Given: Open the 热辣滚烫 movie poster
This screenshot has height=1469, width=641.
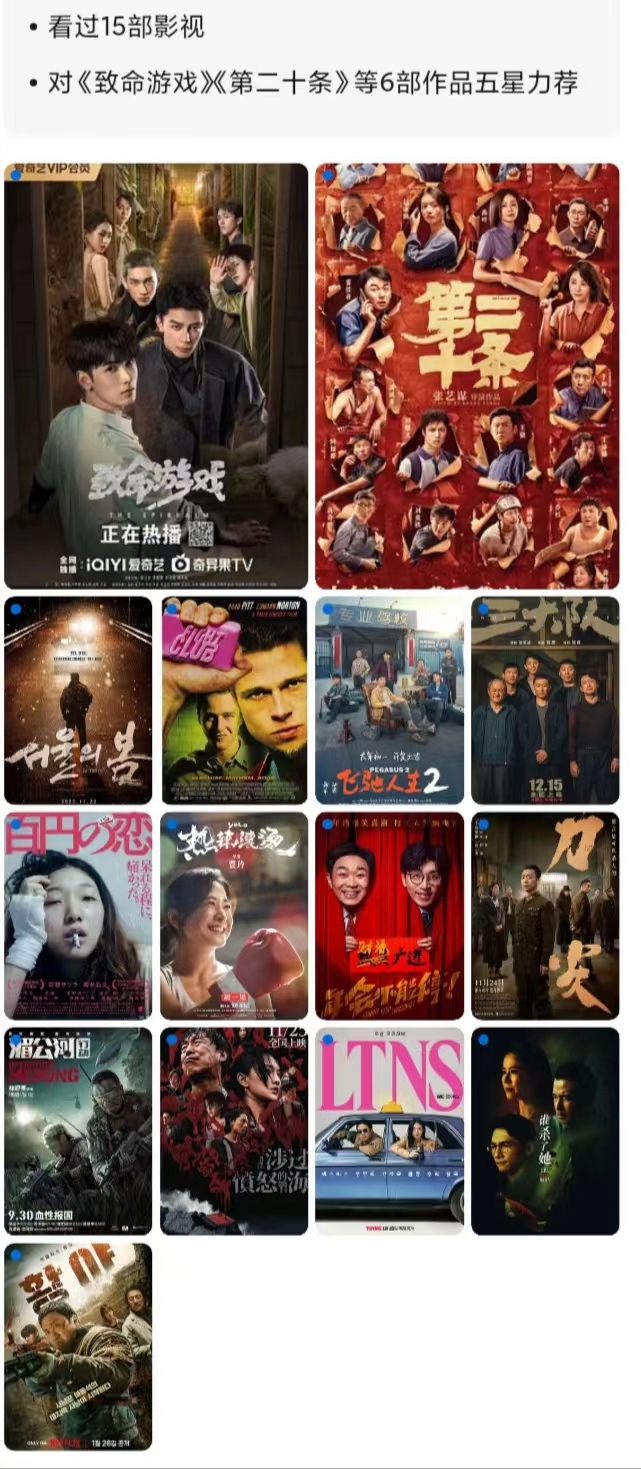Looking at the screenshot, I should 234,915.
